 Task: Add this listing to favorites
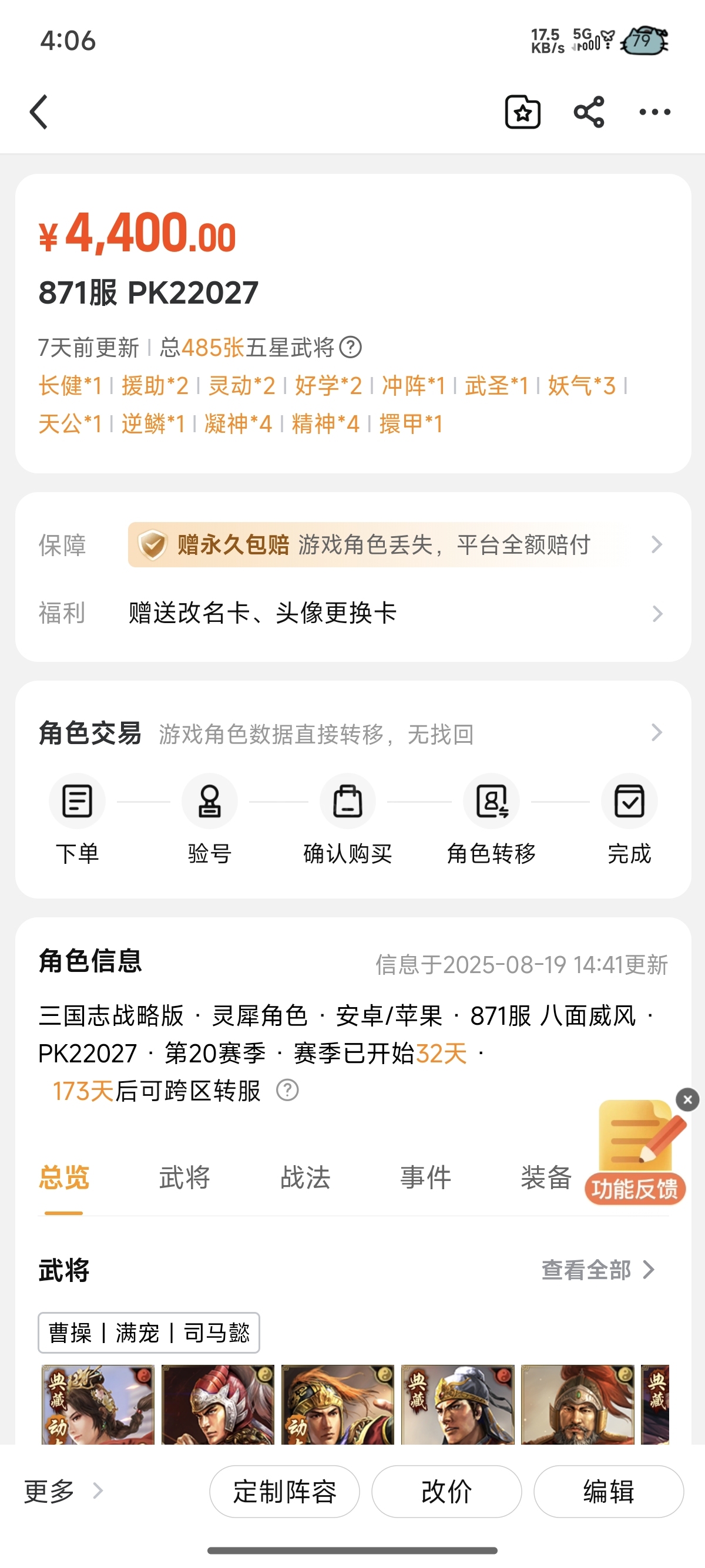[x=522, y=112]
